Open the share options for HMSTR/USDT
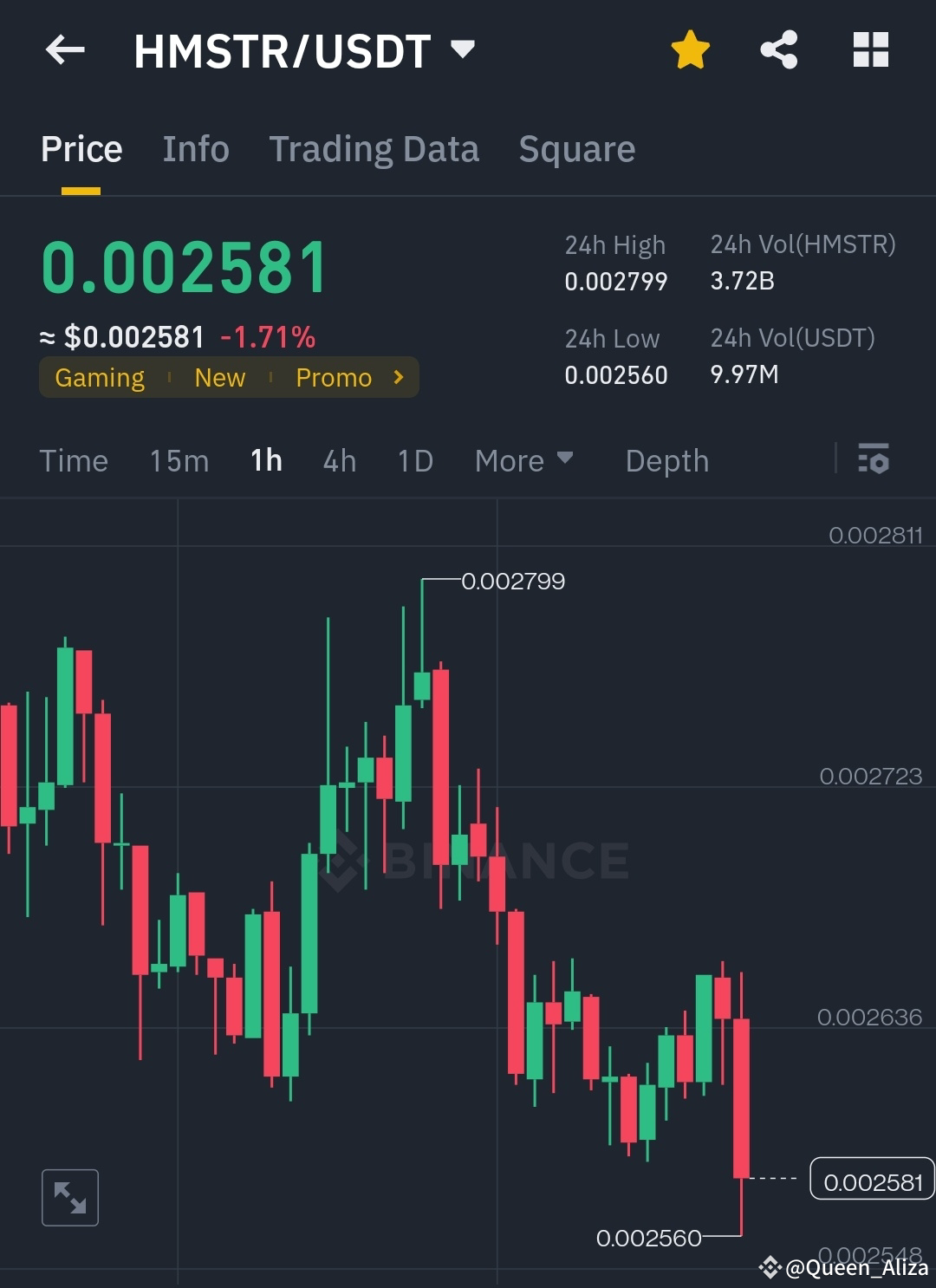The image size is (936, 1288). (779, 50)
